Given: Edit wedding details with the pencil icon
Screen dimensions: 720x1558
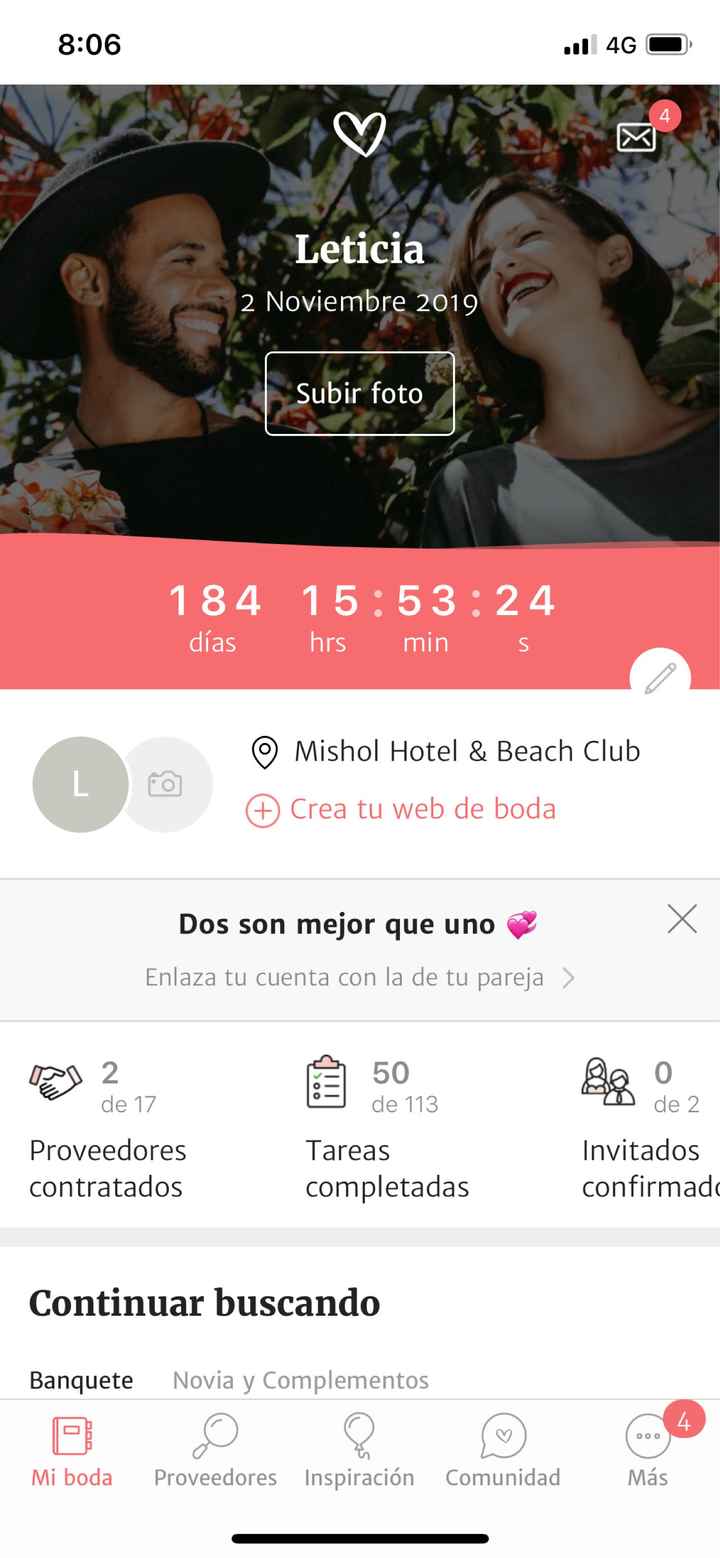Looking at the screenshot, I should tap(660, 678).
